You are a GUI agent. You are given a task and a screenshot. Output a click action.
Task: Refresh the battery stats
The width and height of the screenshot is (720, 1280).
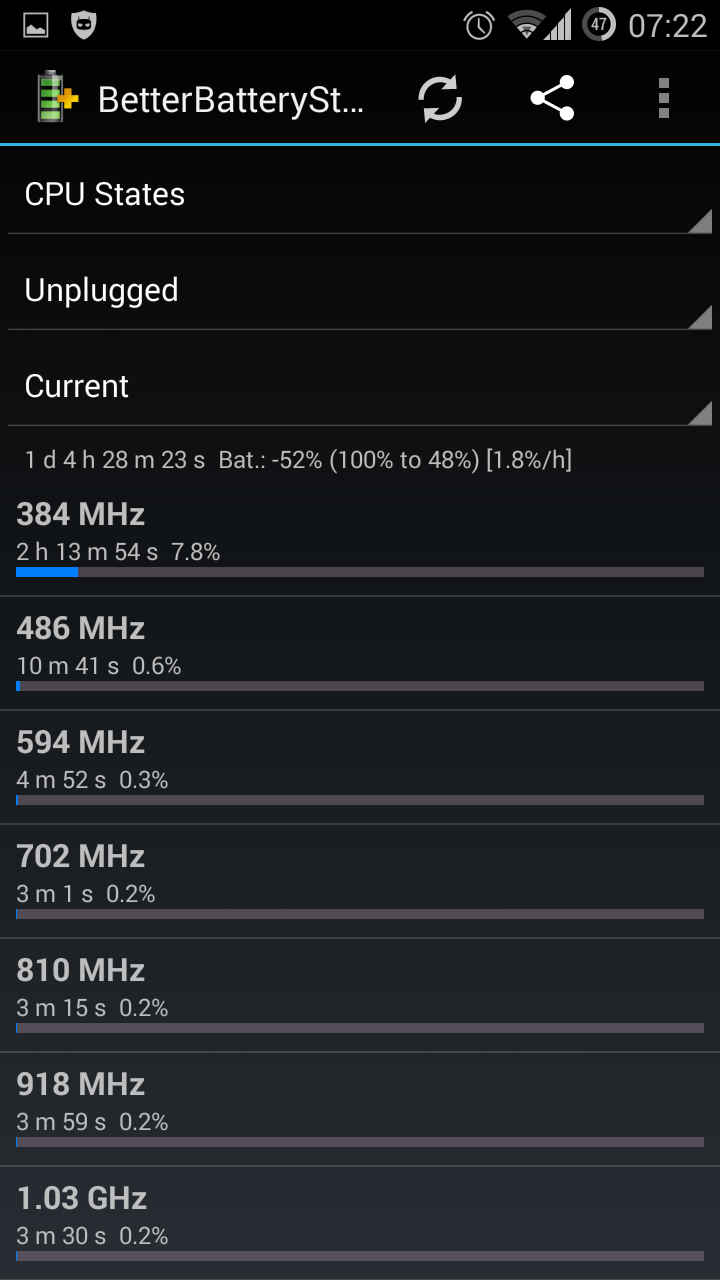pyautogui.click(x=440, y=98)
